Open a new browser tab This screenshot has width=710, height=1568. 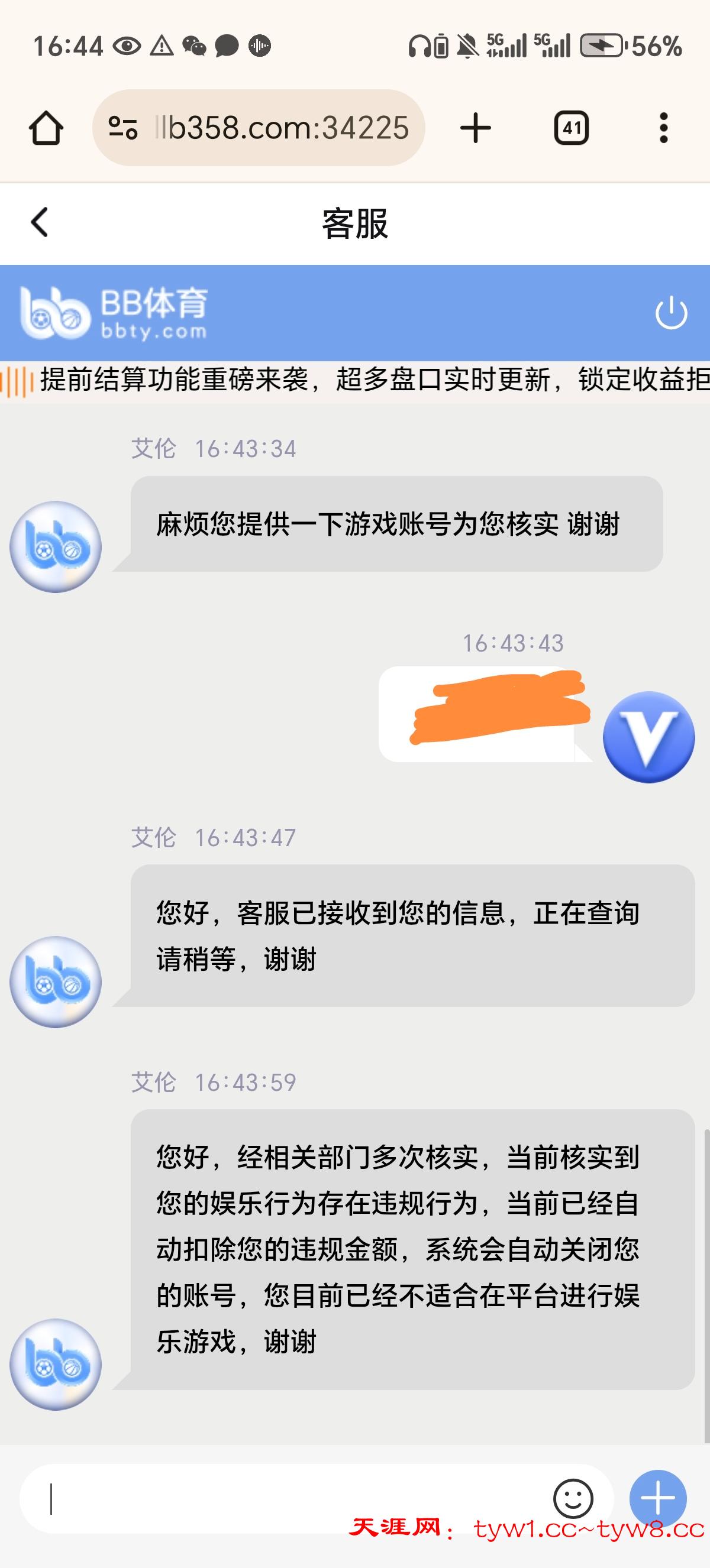point(476,128)
